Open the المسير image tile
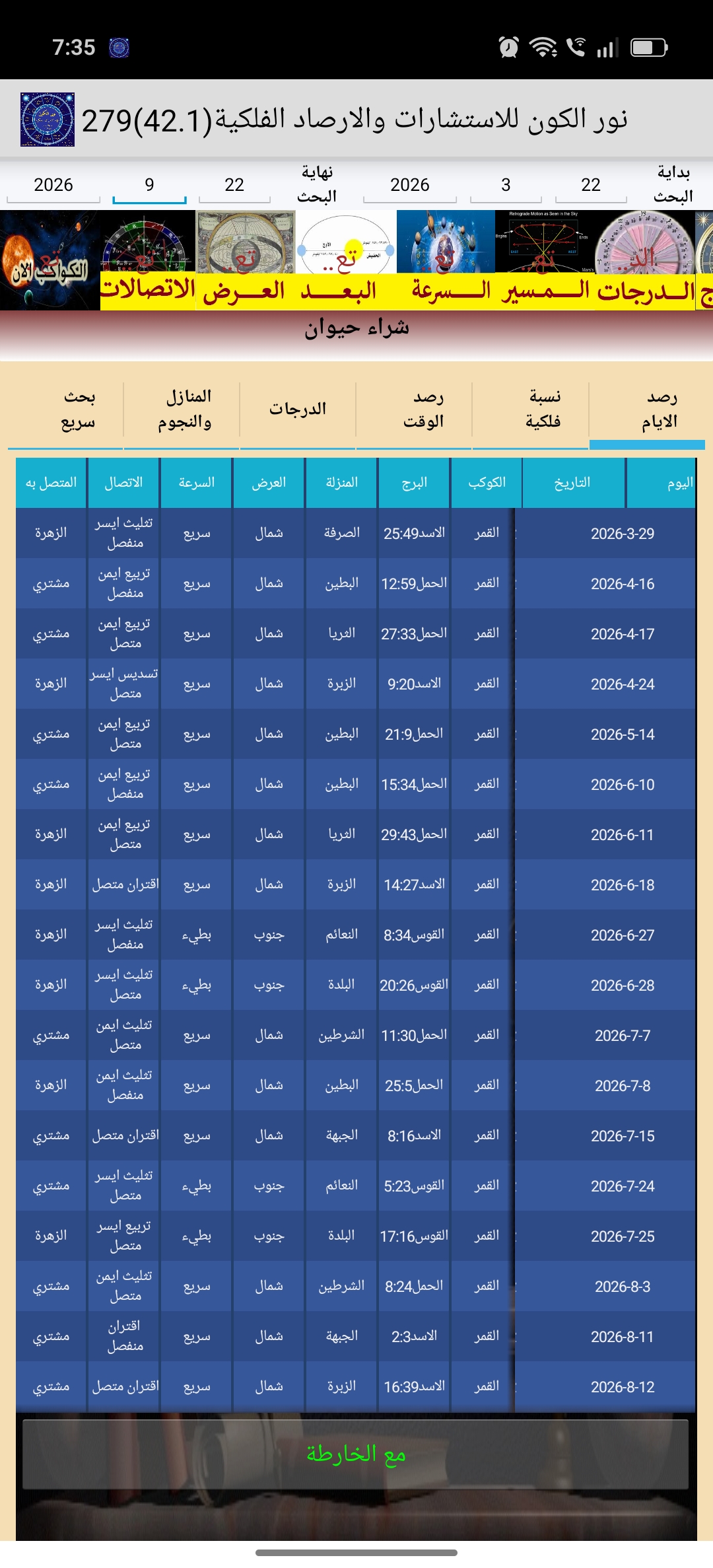Screen dimensions: 713x1568 (x=545, y=260)
